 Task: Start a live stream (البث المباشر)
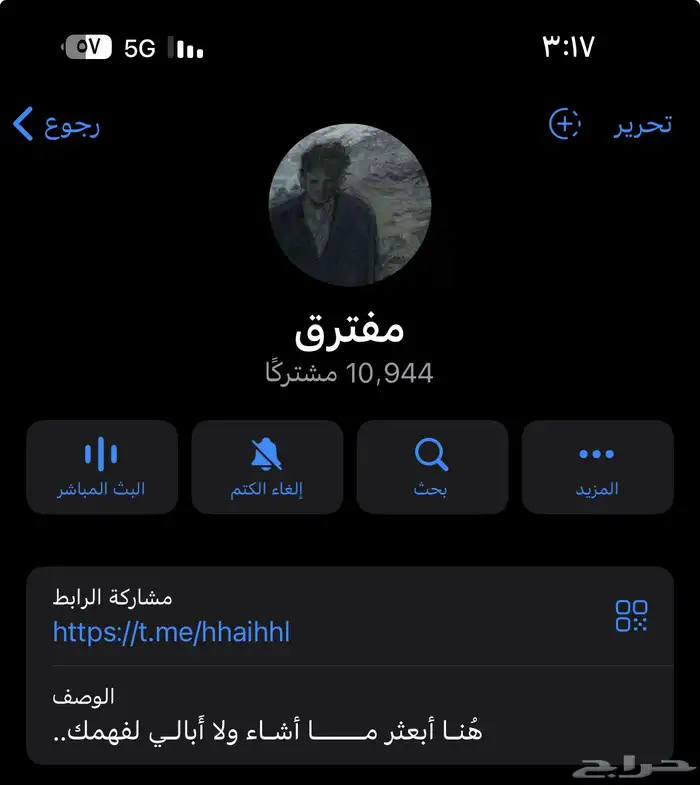[x=102, y=467]
